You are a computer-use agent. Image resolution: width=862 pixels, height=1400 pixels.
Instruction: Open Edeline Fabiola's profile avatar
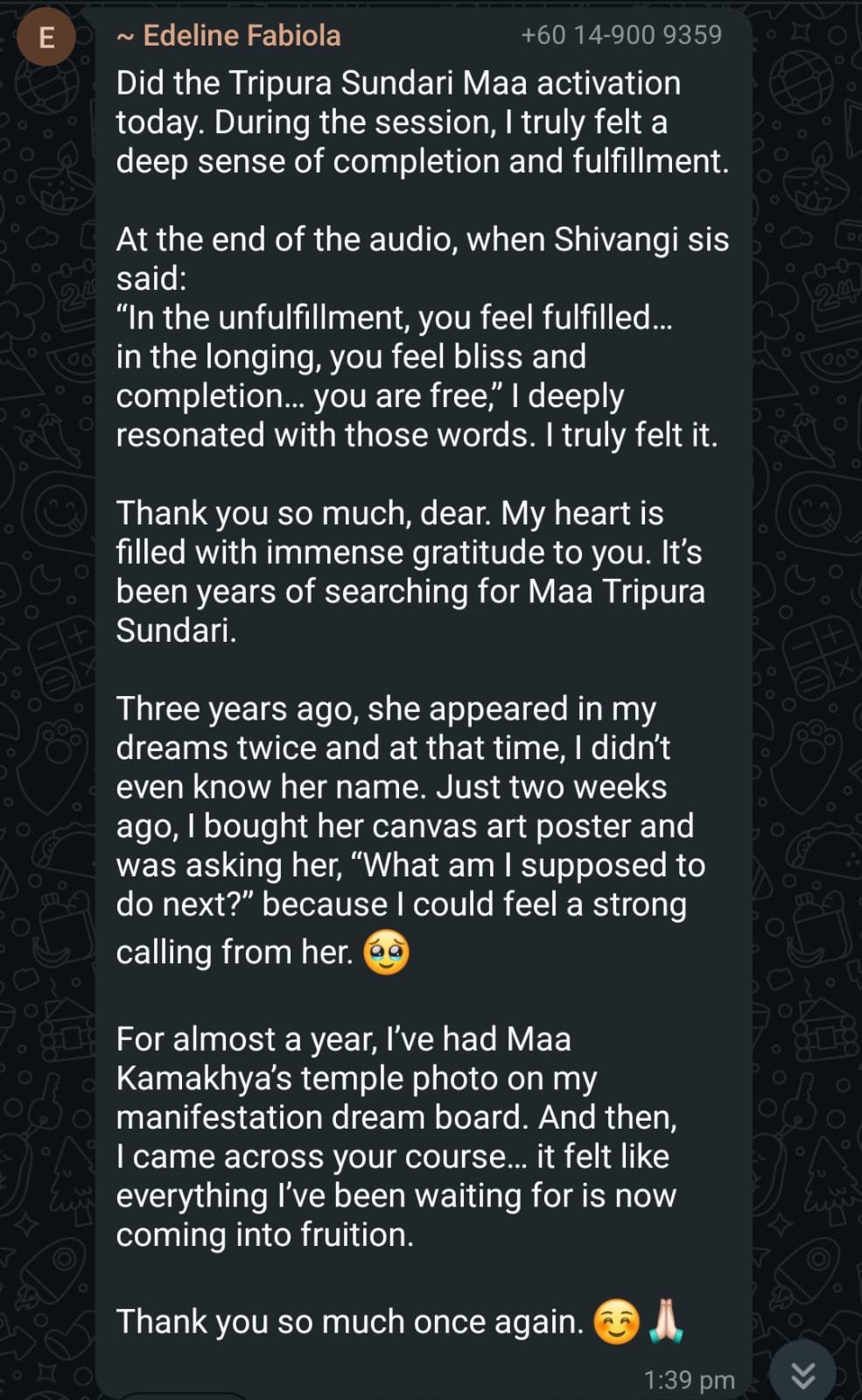point(46,37)
